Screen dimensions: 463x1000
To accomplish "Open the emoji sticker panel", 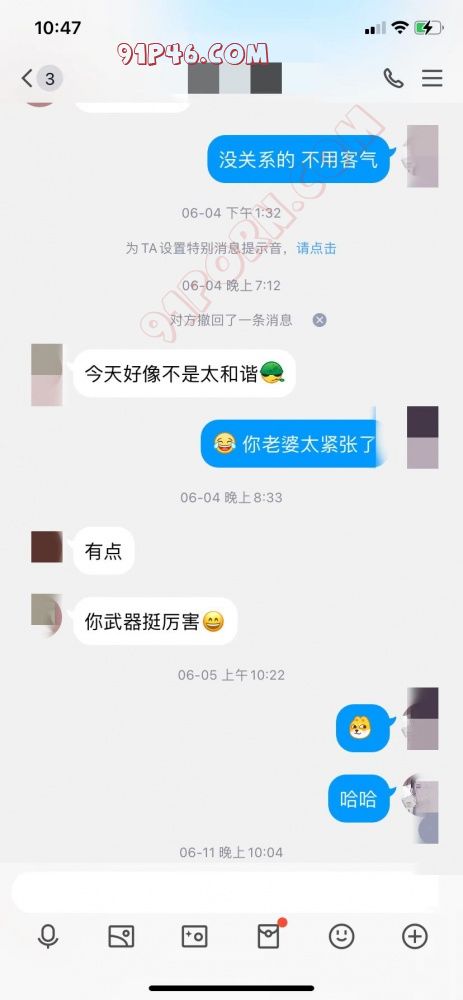I will pyautogui.click(x=341, y=936).
